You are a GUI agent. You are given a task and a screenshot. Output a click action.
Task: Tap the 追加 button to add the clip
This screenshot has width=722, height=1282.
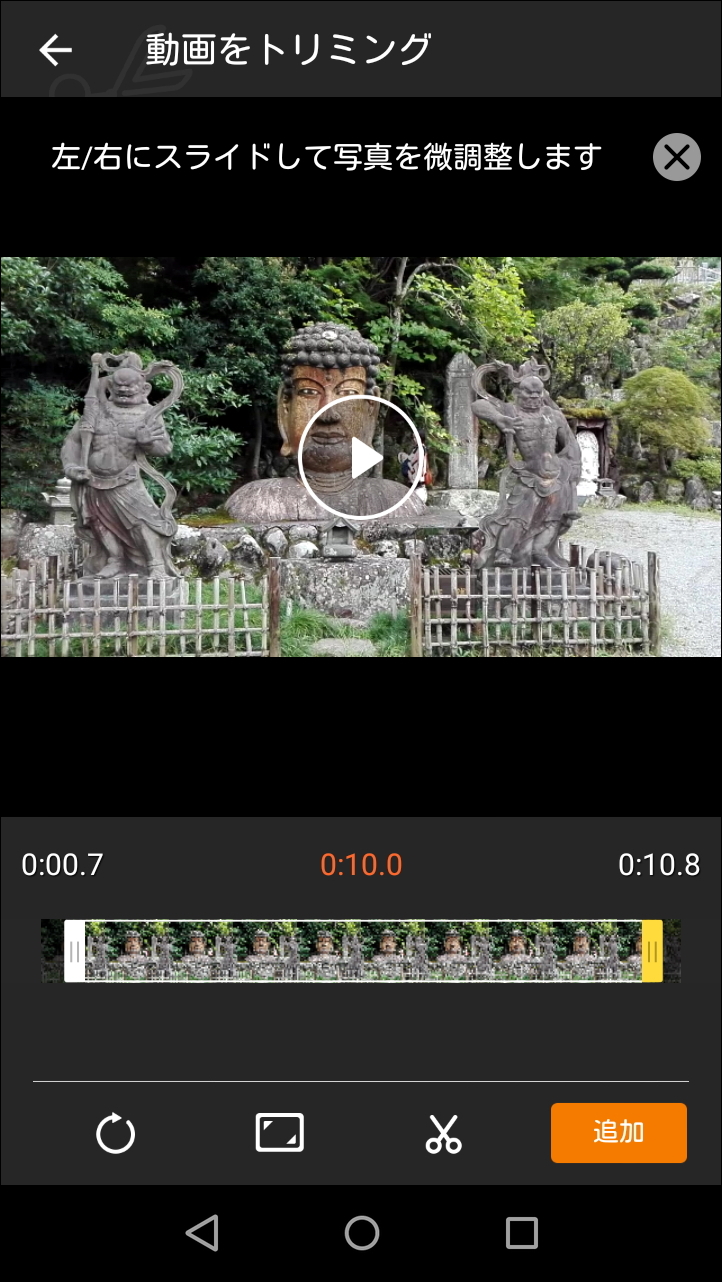619,1132
